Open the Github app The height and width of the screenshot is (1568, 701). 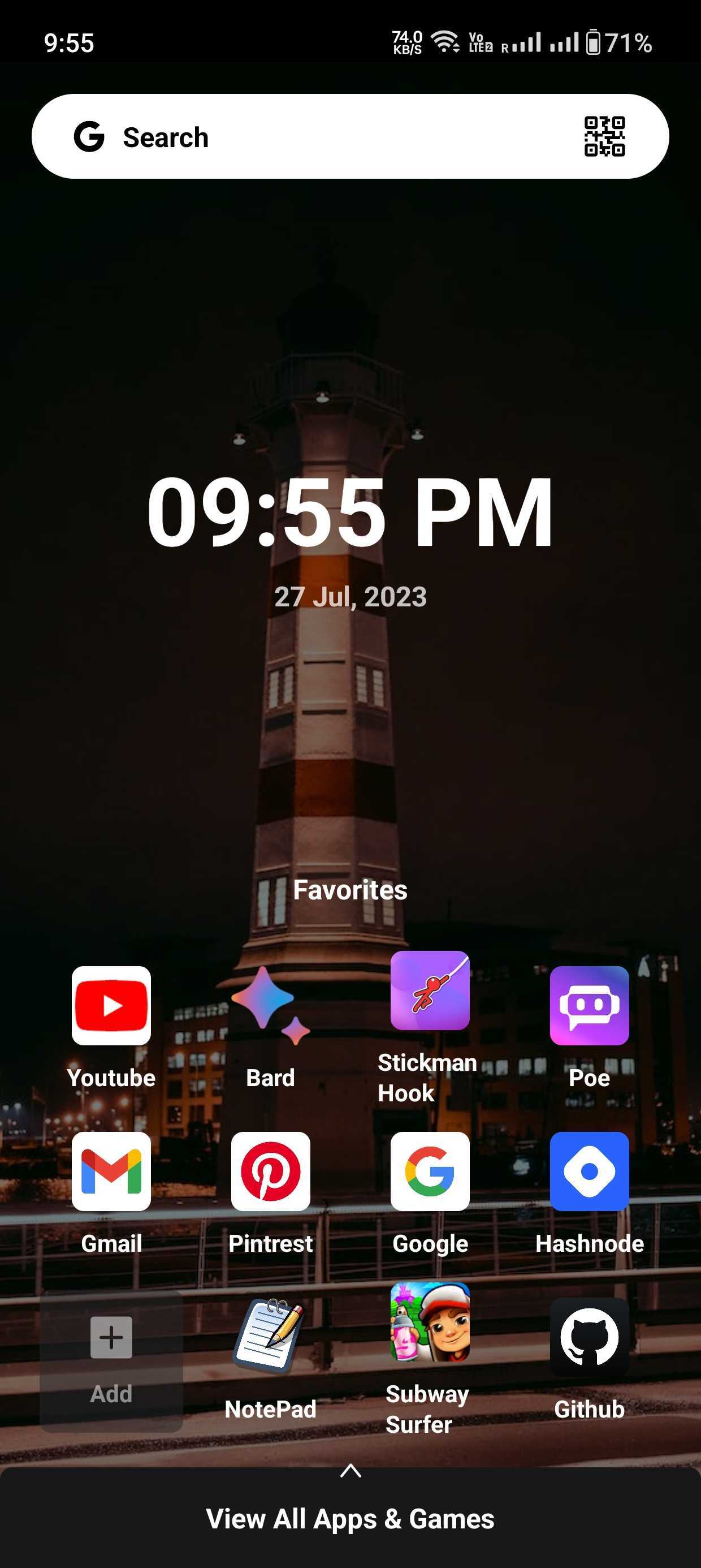[589, 1337]
